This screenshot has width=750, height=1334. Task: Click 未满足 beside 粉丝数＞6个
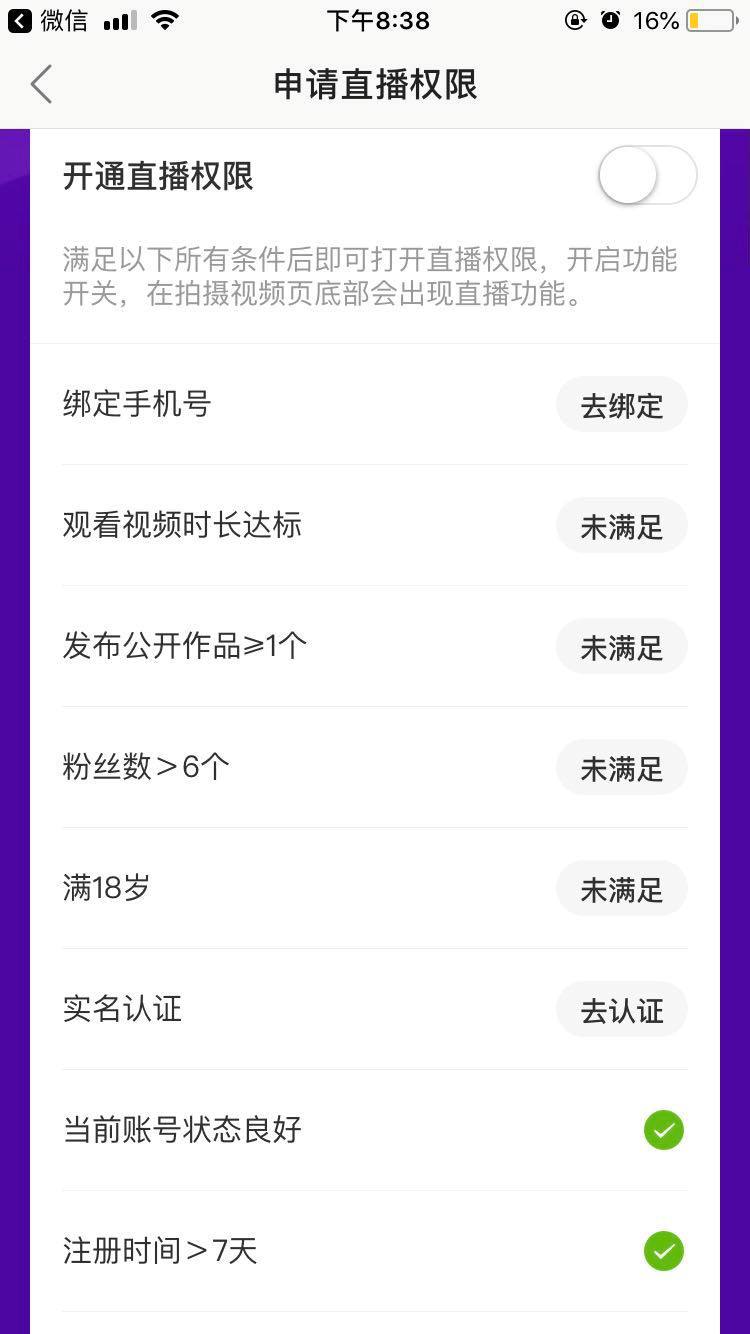click(x=621, y=767)
